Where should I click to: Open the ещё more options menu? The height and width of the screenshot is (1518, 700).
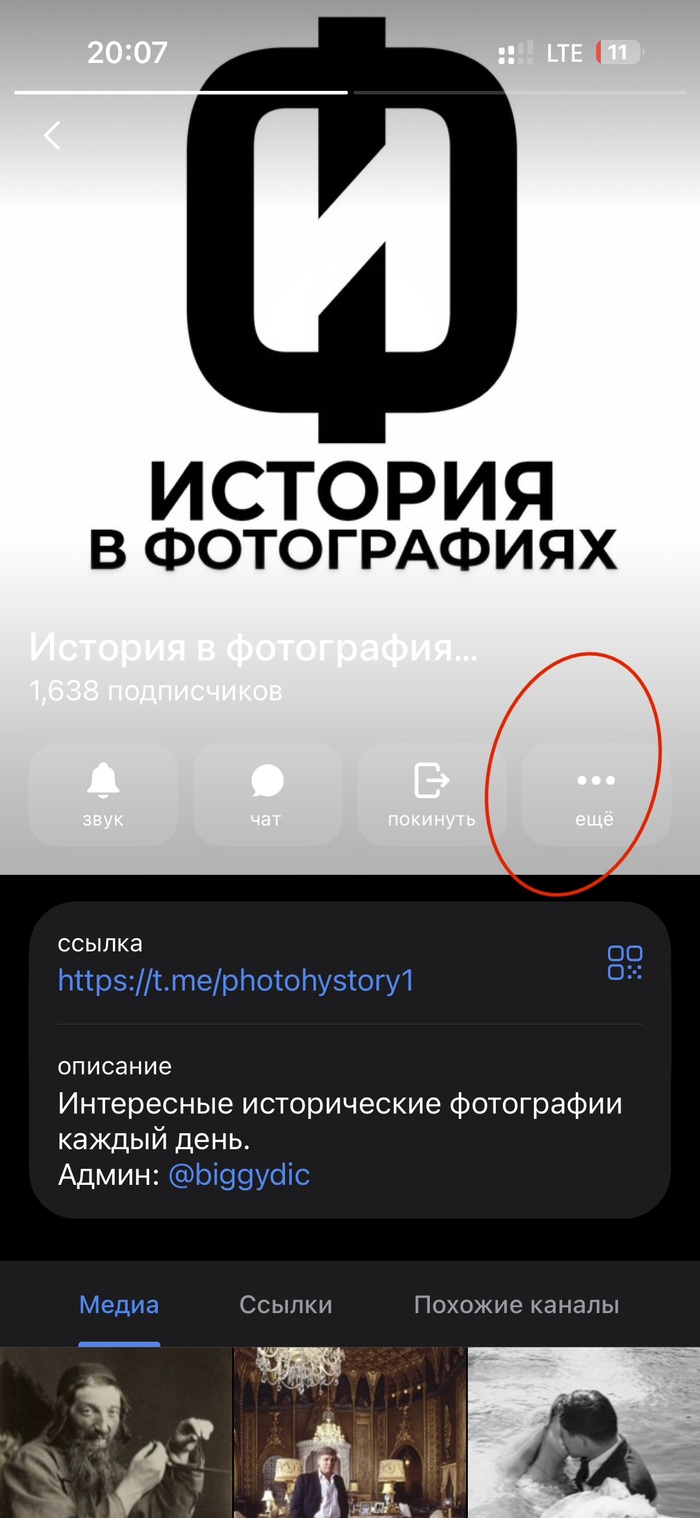click(595, 795)
